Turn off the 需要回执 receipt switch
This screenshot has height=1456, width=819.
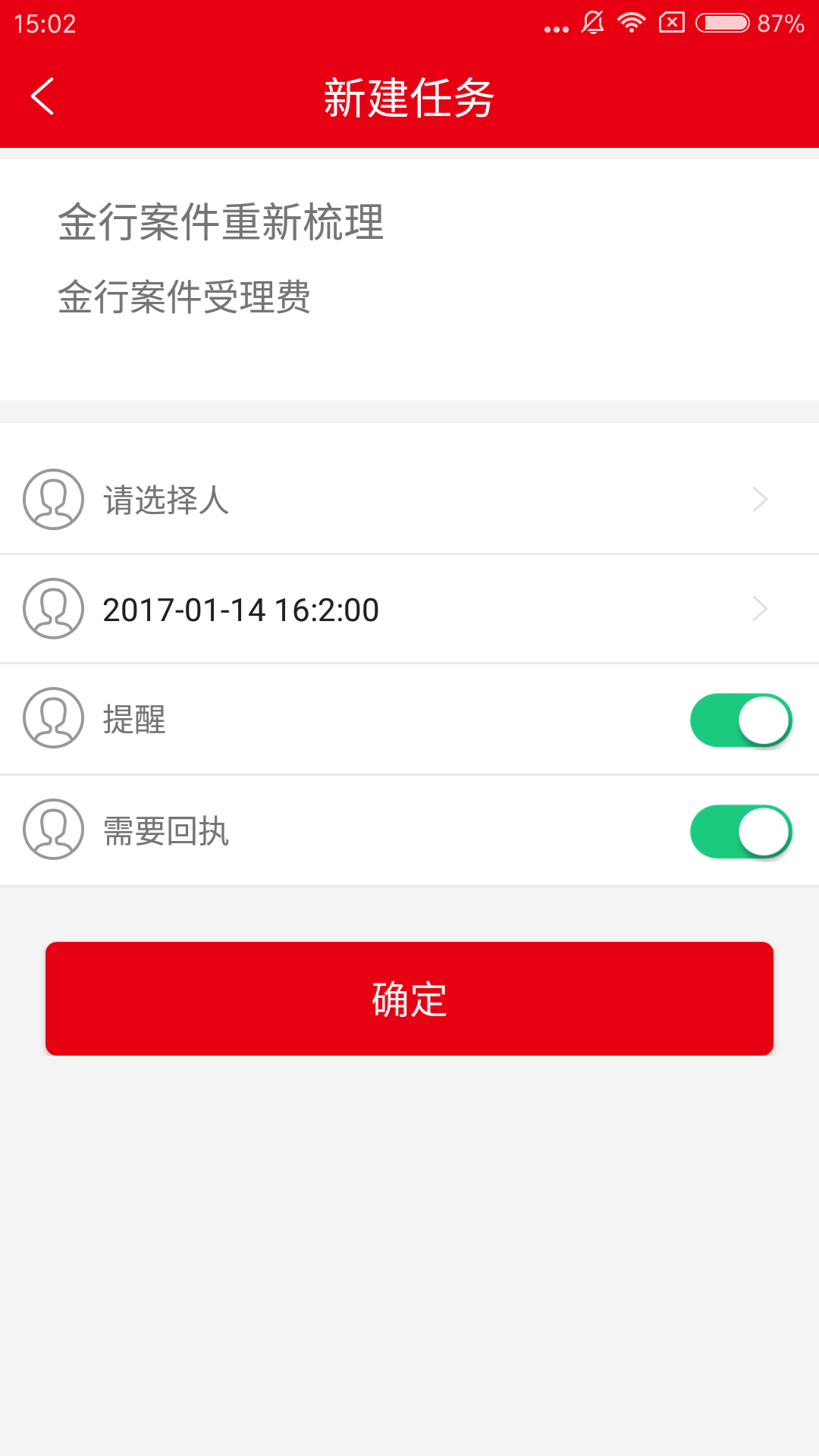(x=742, y=831)
